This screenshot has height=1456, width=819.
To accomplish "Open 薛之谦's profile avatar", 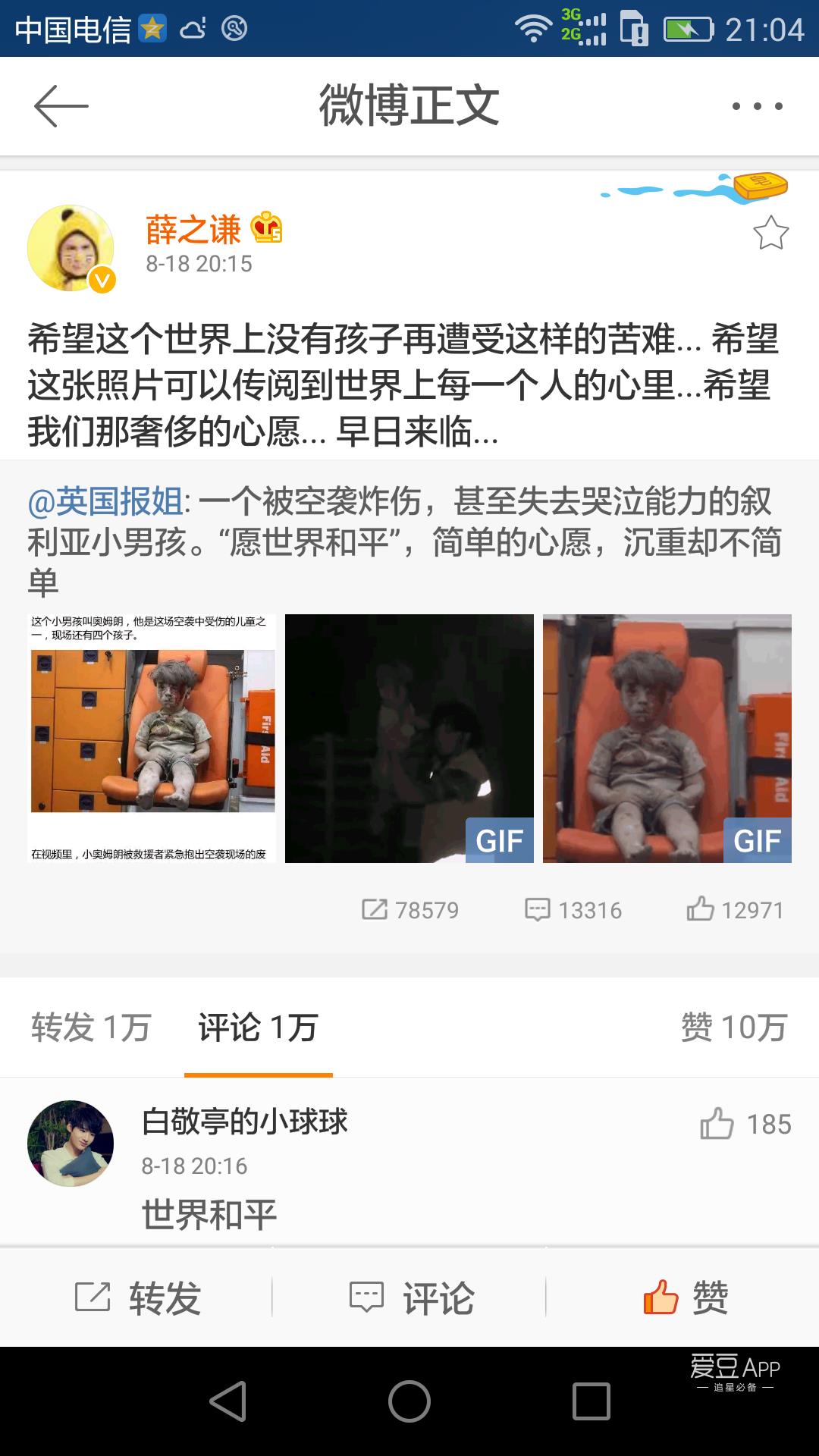I will click(x=71, y=248).
